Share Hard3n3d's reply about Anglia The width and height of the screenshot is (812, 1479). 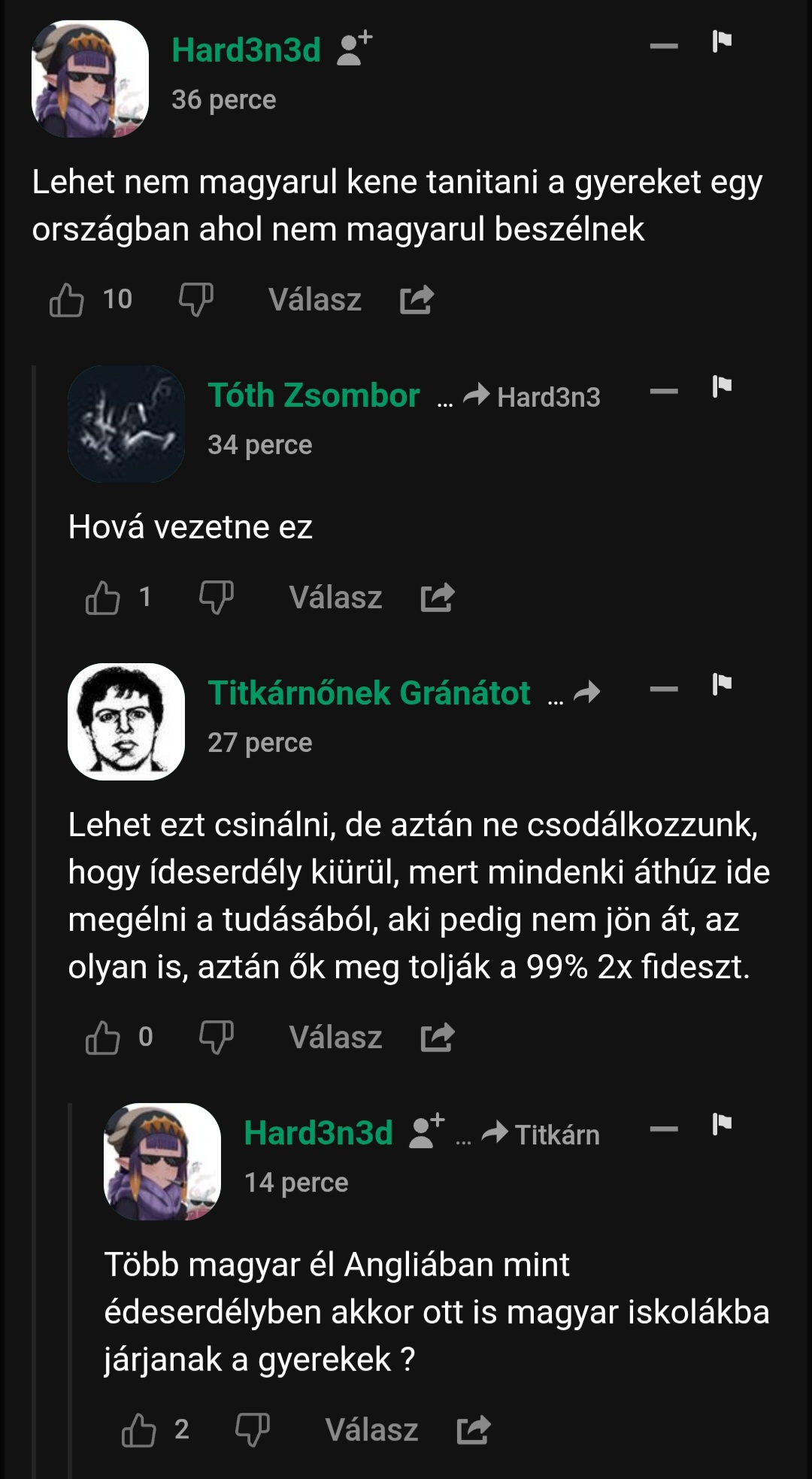point(473,1430)
